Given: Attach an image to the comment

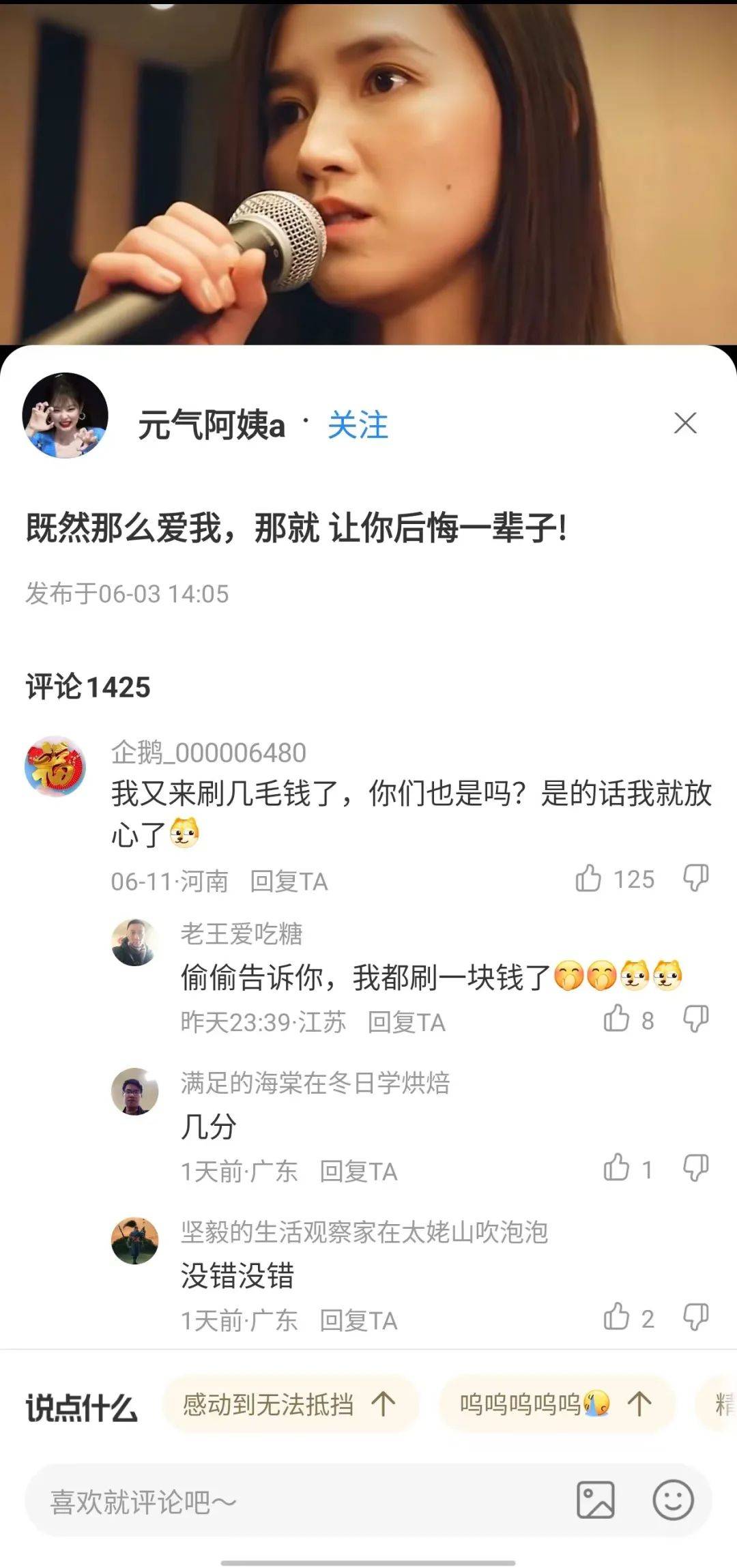Looking at the screenshot, I should coord(596,1500).
